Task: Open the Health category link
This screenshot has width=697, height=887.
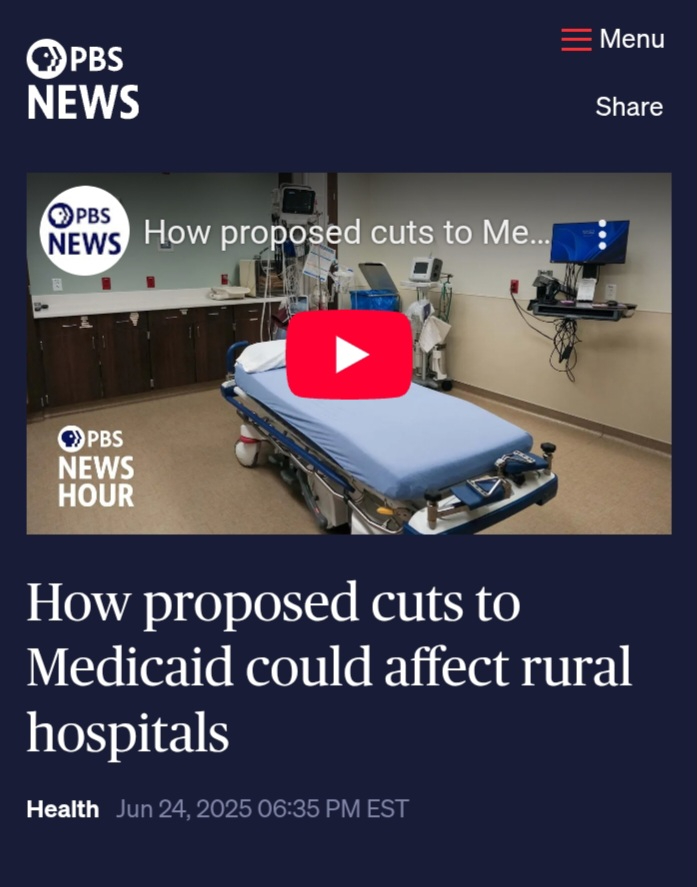Action: click(62, 809)
